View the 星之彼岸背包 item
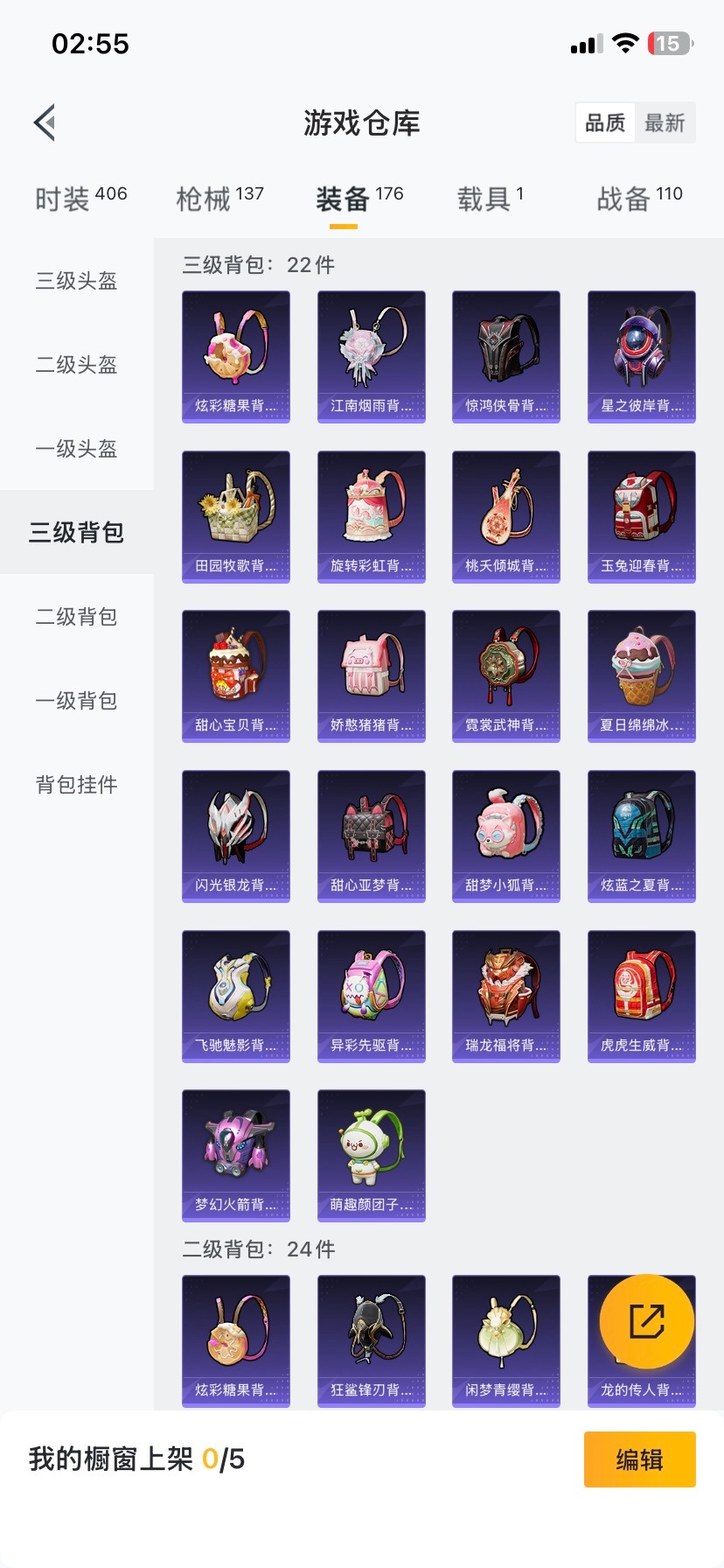This screenshot has width=724, height=1568. coord(641,355)
